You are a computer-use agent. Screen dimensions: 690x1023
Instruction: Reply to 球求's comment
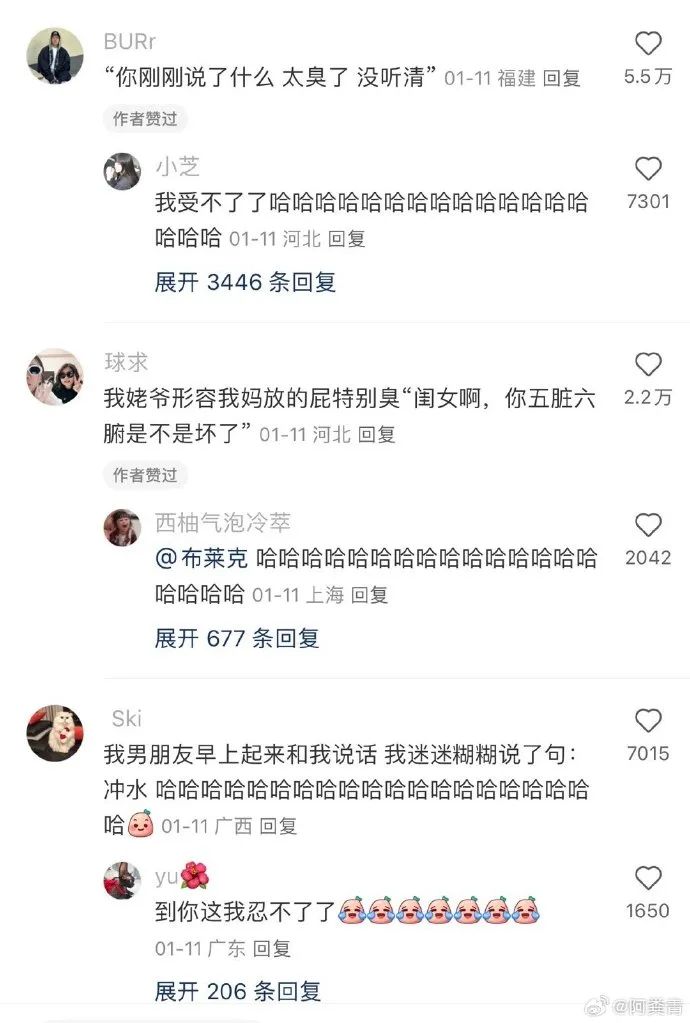377,435
